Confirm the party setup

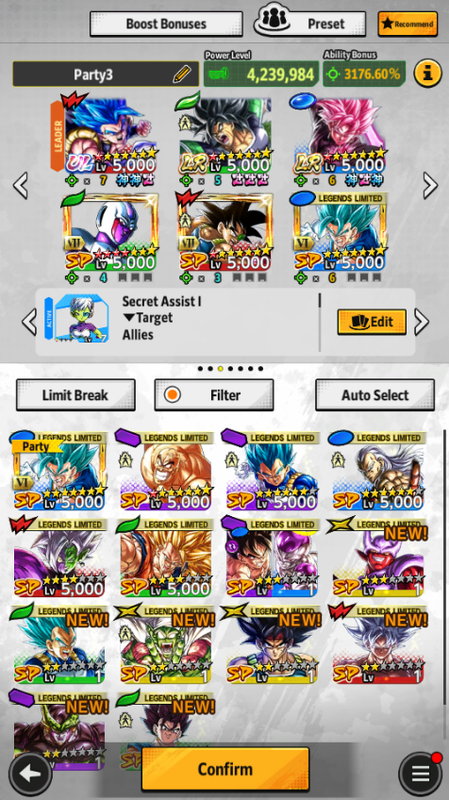coord(225,769)
